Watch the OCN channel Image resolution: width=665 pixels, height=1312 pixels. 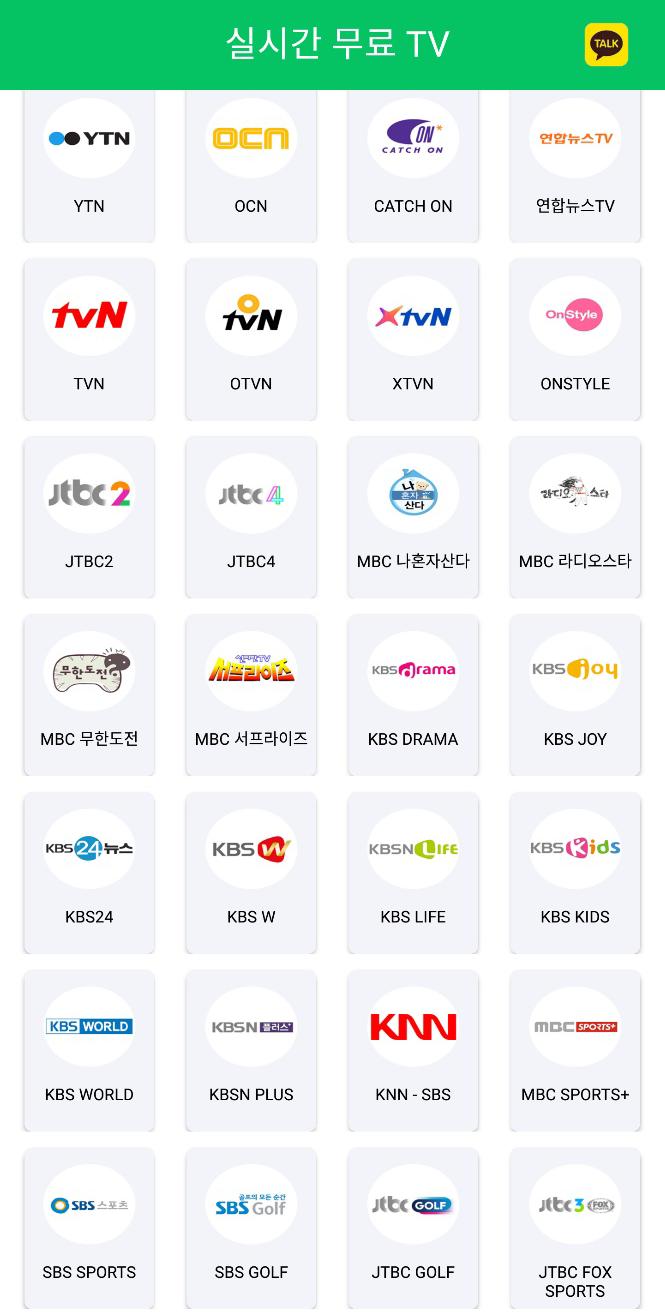tap(251, 165)
